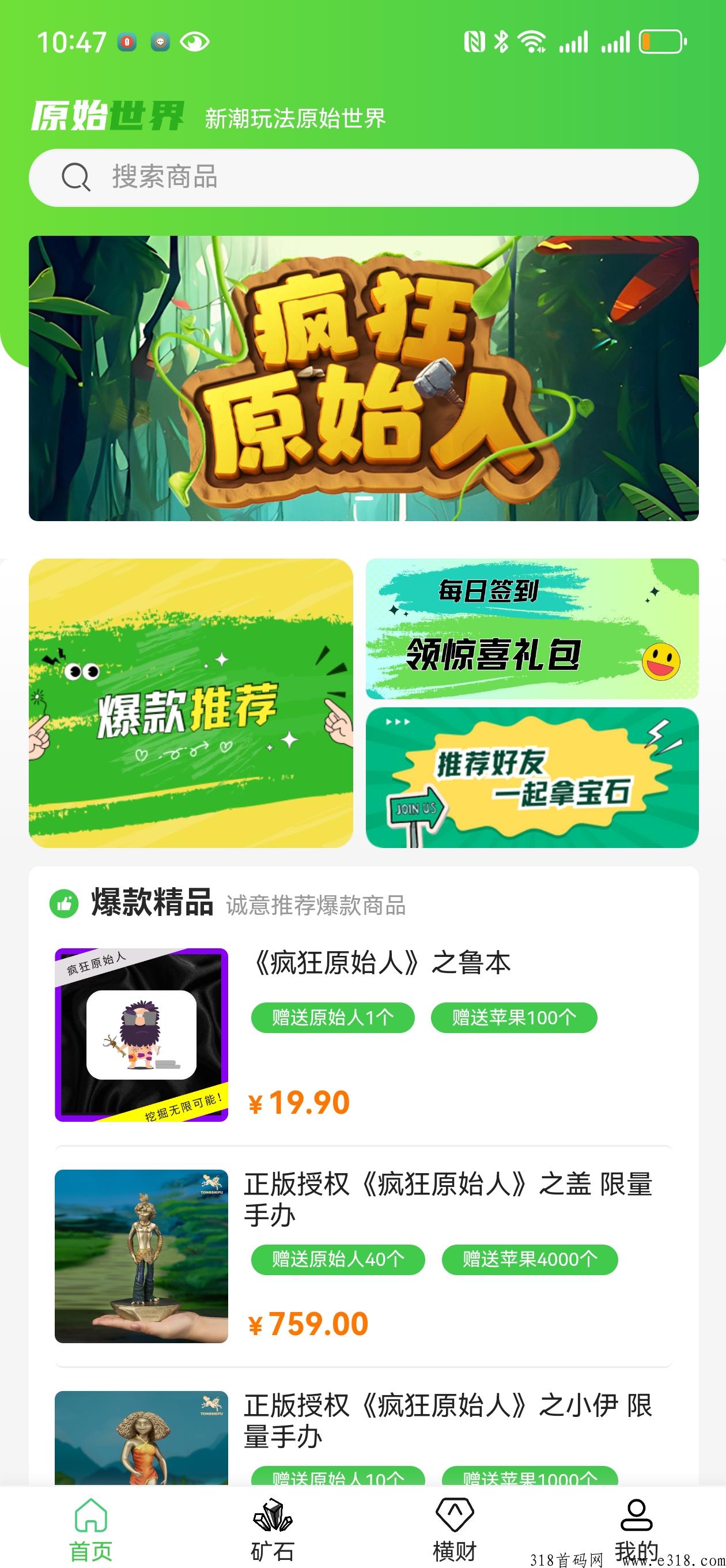Open the 爆款推荐 card
Image resolution: width=726 pixels, height=1568 pixels.
coord(191,703)
